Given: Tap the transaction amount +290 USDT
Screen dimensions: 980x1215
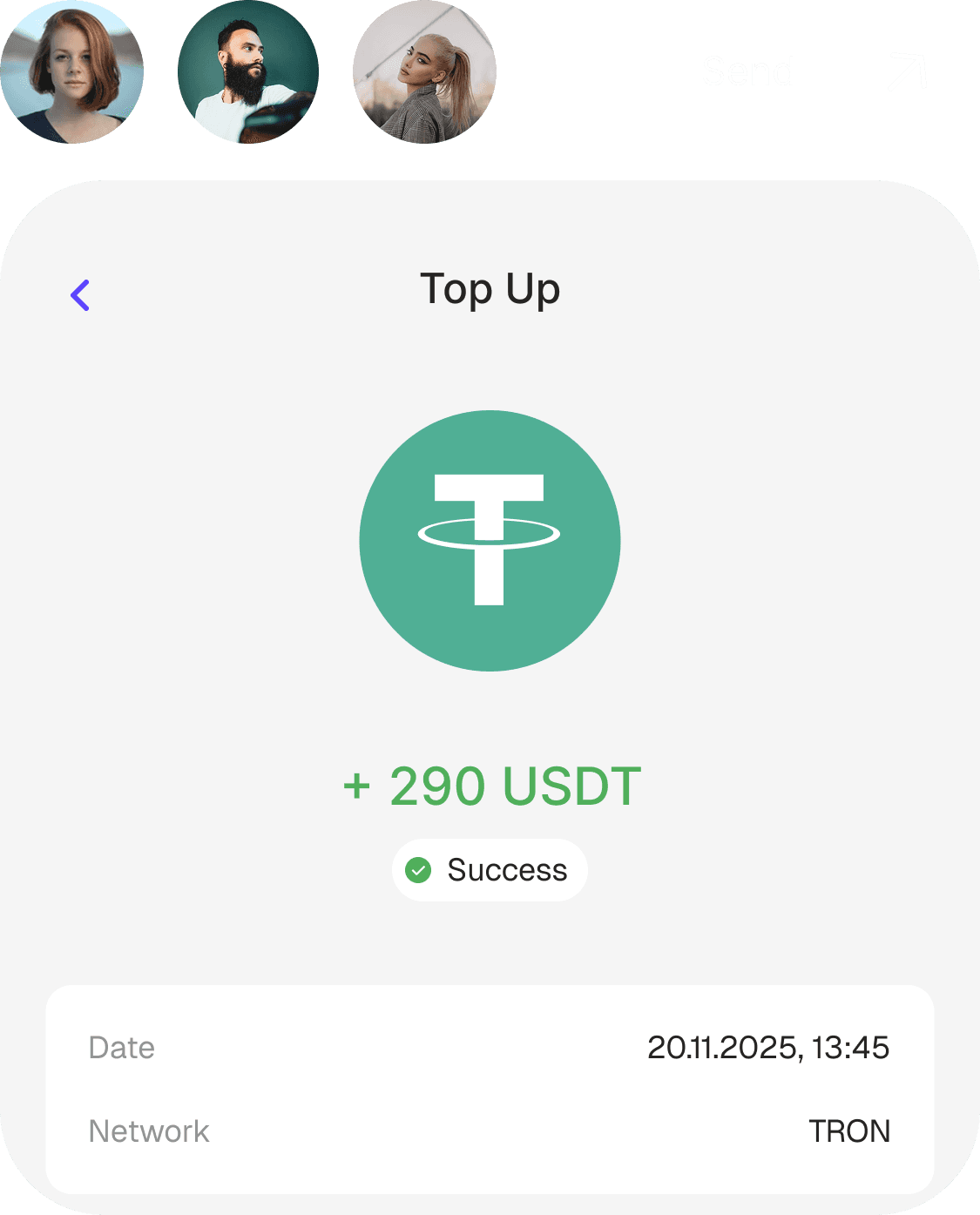Looking at the screenshot, I should coord(490,785).
